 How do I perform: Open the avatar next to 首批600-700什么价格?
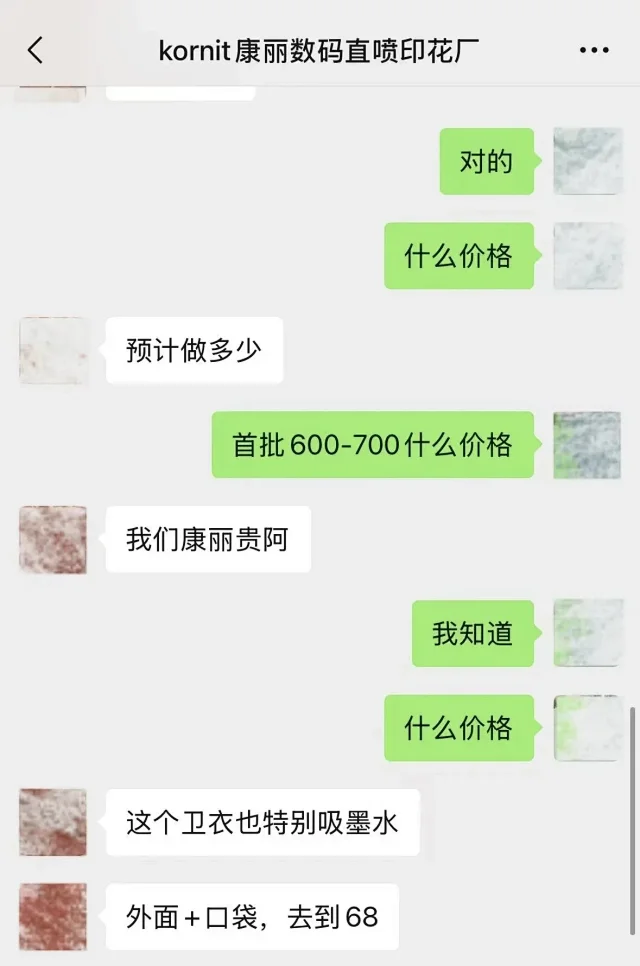[587, 445]
